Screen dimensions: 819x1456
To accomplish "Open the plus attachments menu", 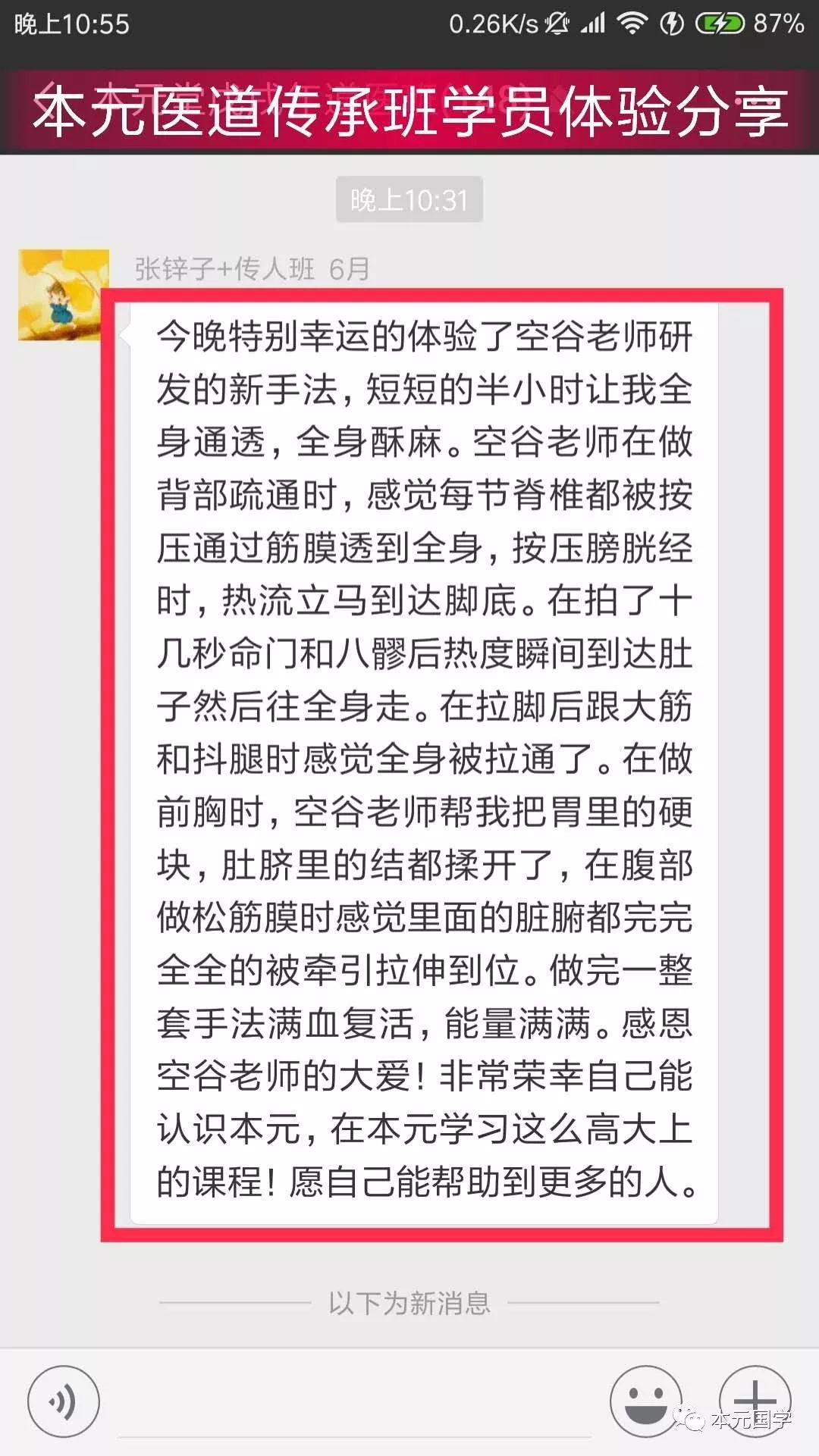I will click(x=755, y=1400).
